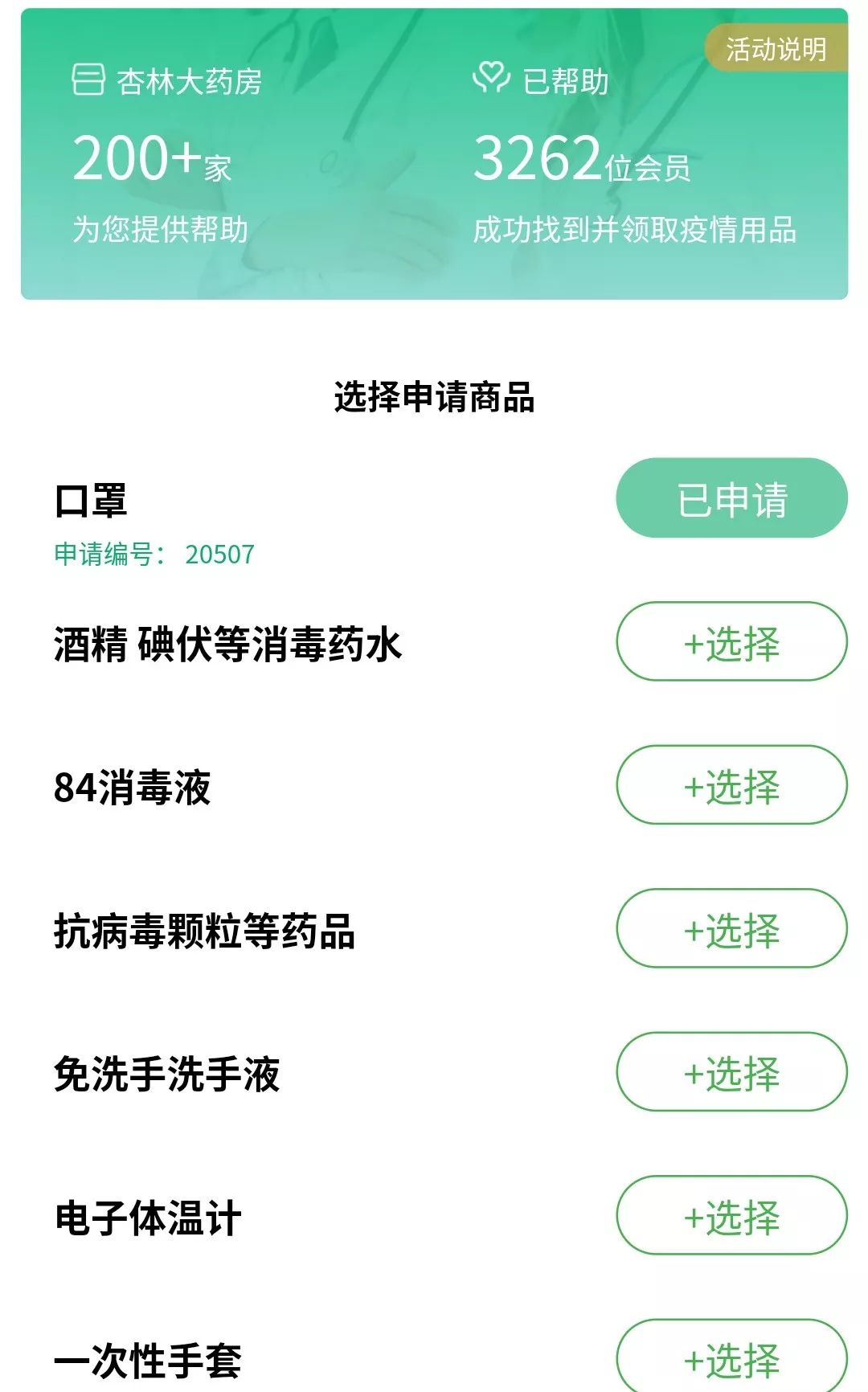Click the pharmacy storefront icon beside 杏林大药房

click(88, 80)
